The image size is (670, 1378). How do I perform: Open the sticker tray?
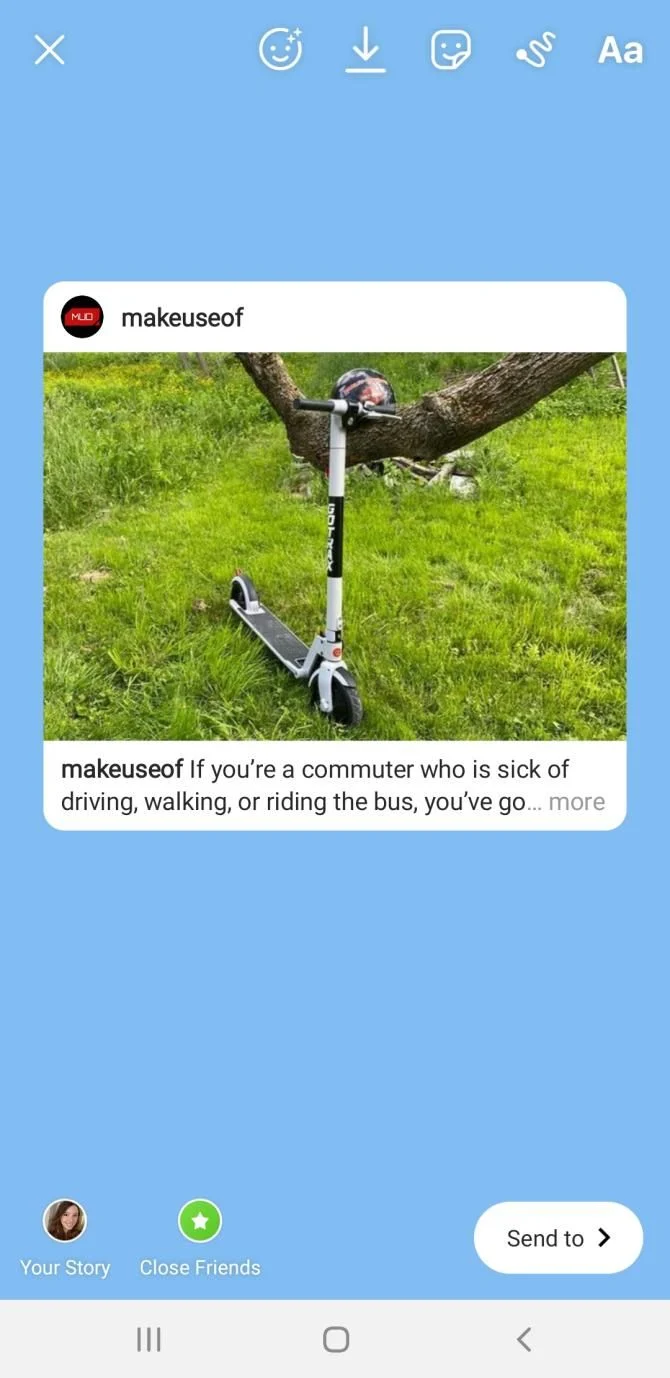[451, 50]
